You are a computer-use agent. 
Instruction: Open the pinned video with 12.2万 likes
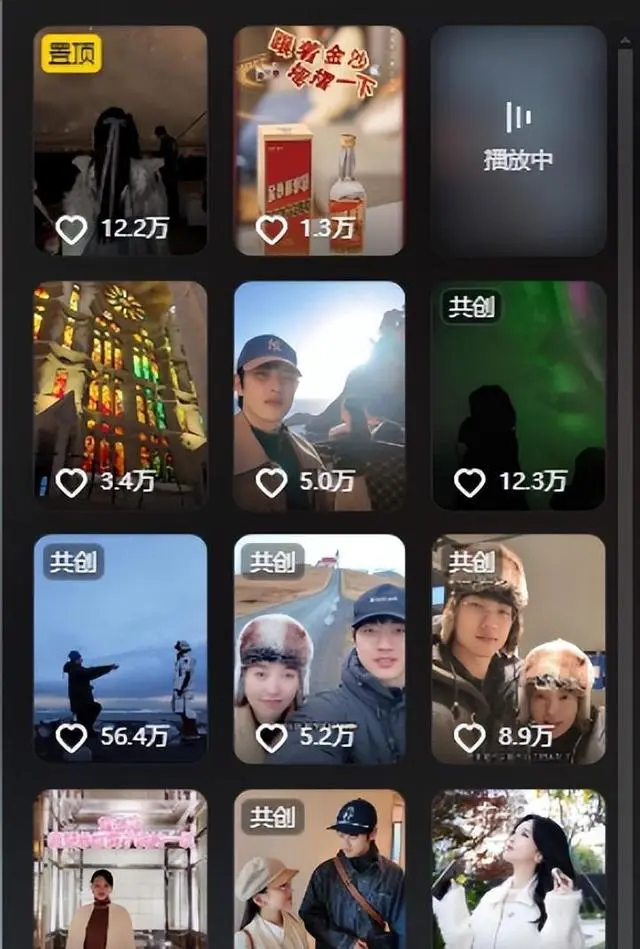pyautogui.click(x=120, y=140)
